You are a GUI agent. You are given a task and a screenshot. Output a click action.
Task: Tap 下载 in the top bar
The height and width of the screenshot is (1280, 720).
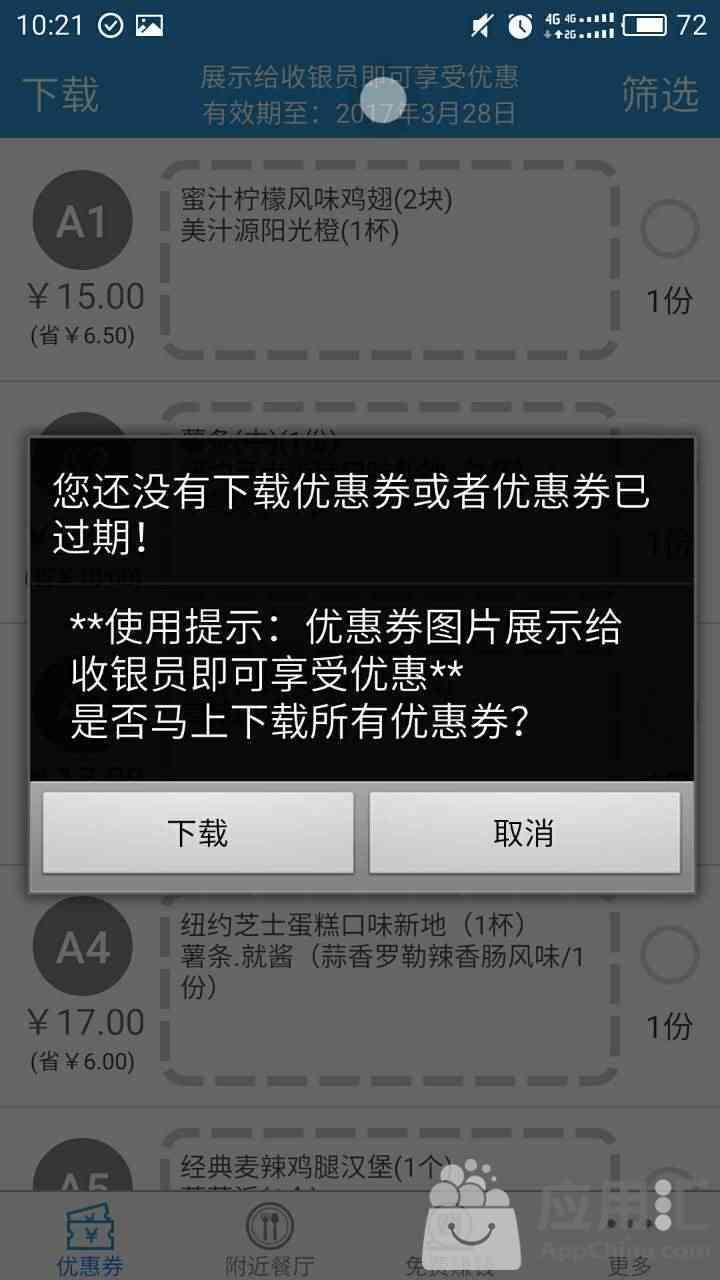coord(60,95)
